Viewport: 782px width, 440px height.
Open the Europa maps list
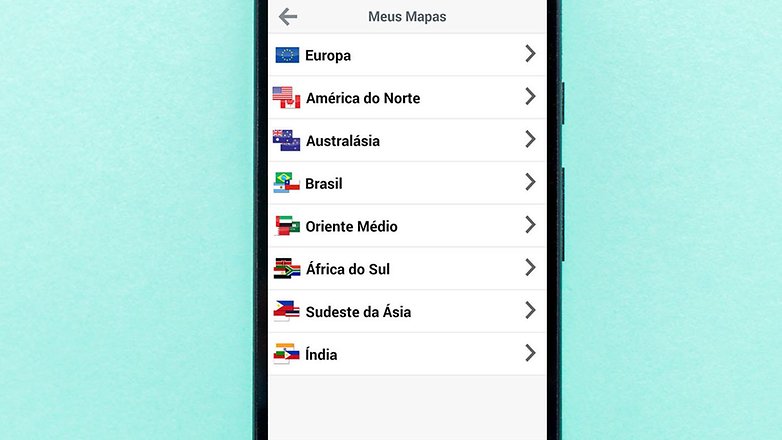coord(407,55)
